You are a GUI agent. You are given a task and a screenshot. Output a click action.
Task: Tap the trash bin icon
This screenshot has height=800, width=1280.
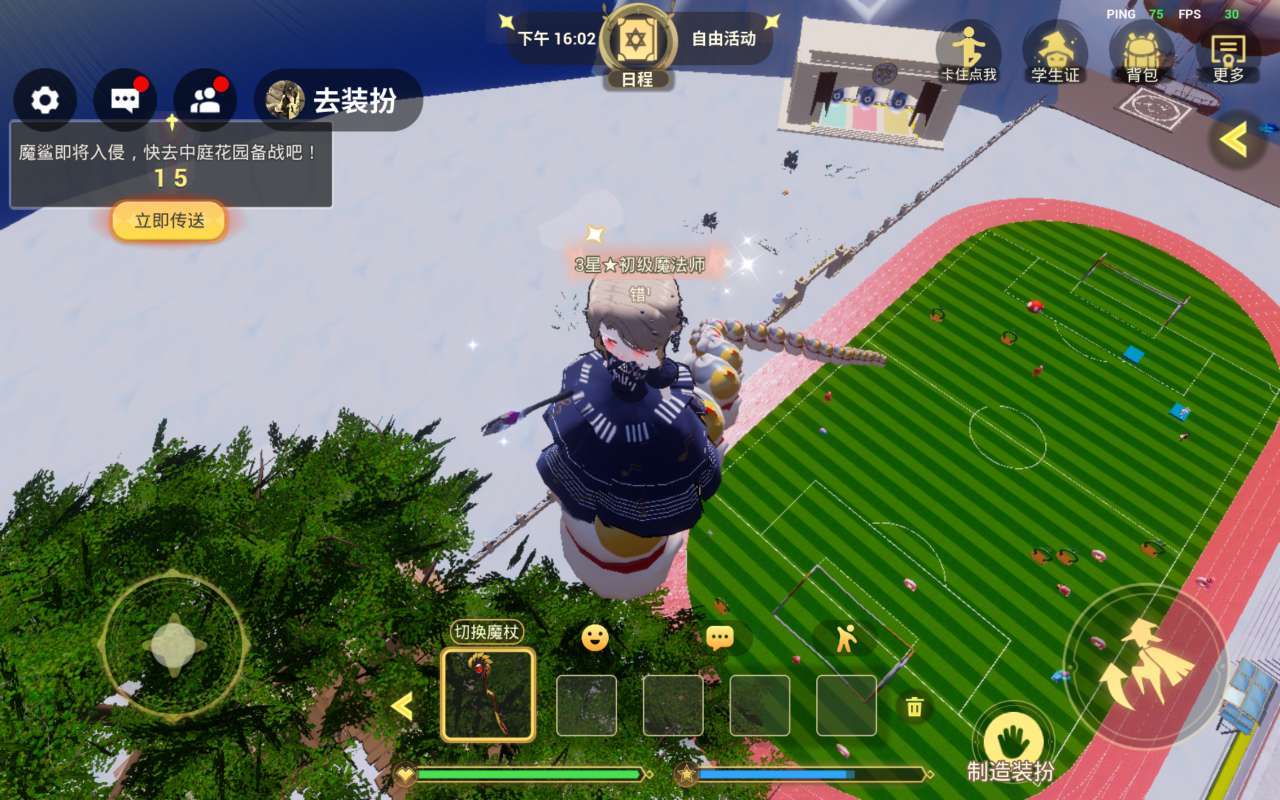point(914,707)
